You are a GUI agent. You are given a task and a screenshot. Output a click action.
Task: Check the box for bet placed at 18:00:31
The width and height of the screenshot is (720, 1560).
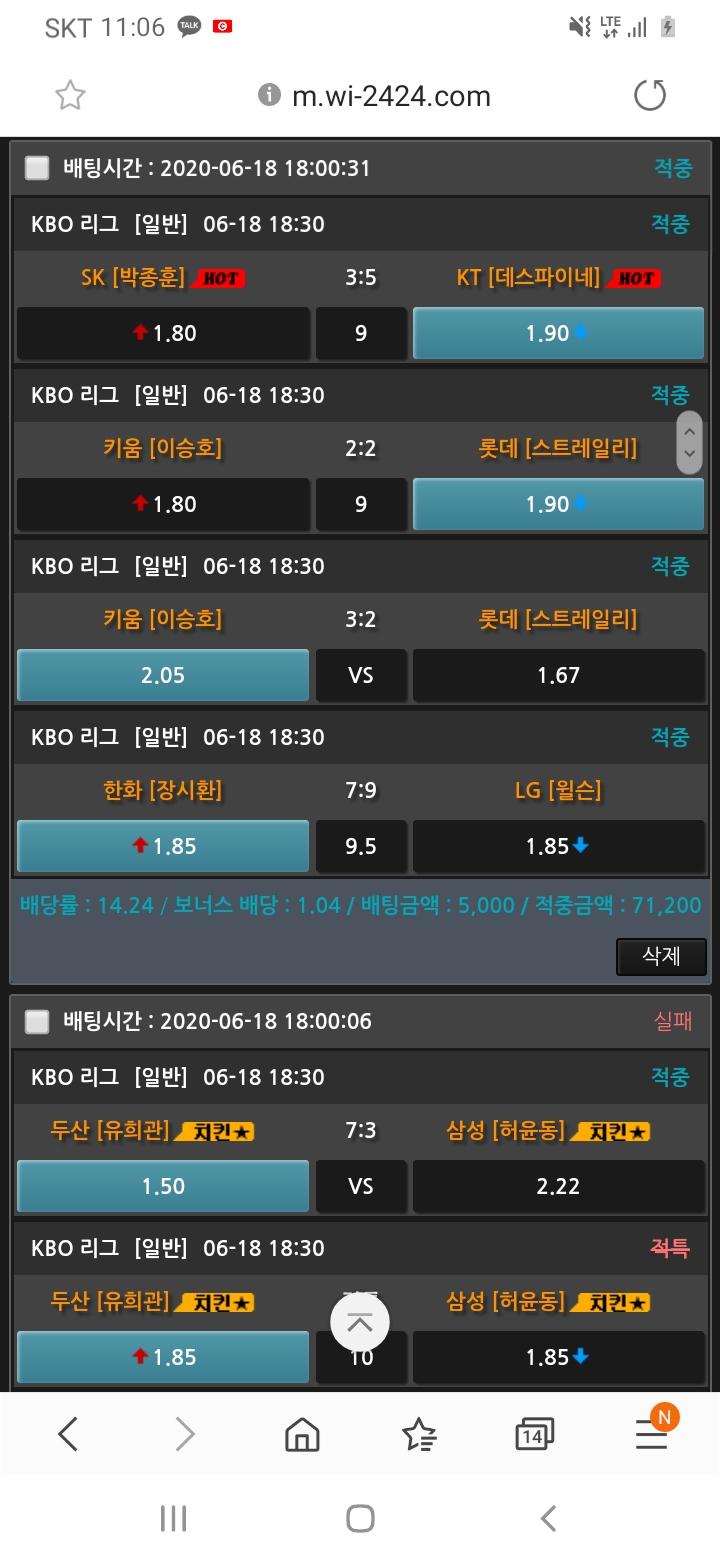pos(37,168)
